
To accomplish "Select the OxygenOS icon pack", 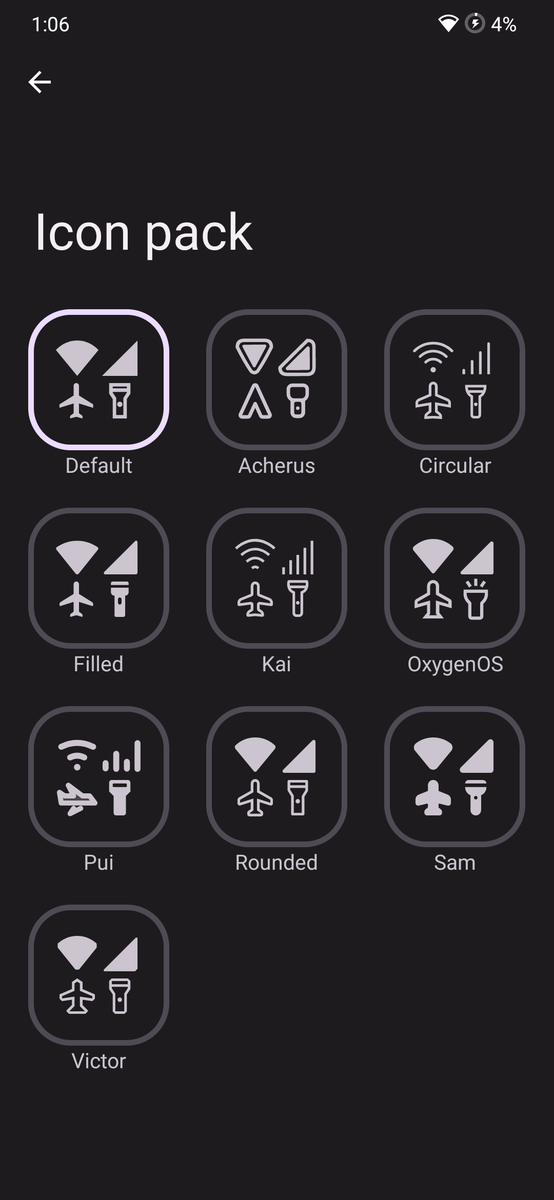I will 455,578.
